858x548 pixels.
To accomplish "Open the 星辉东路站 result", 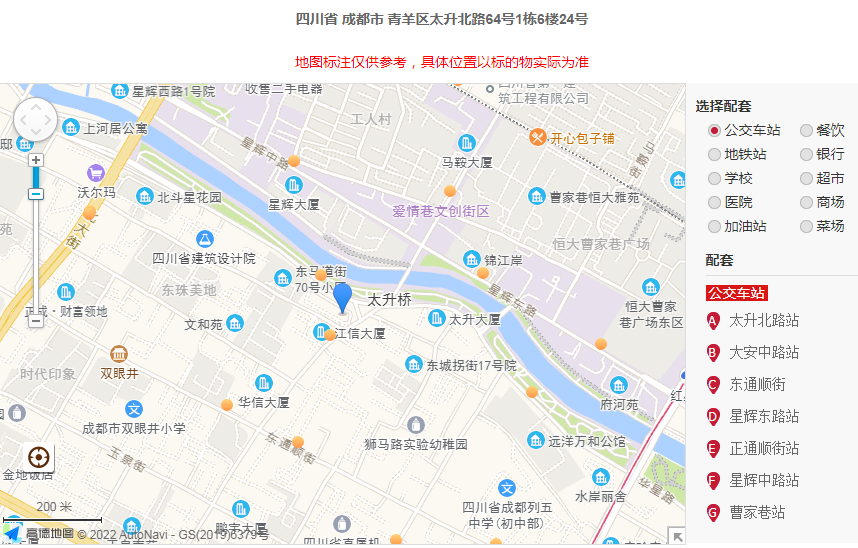I will [x=763, y=417].
